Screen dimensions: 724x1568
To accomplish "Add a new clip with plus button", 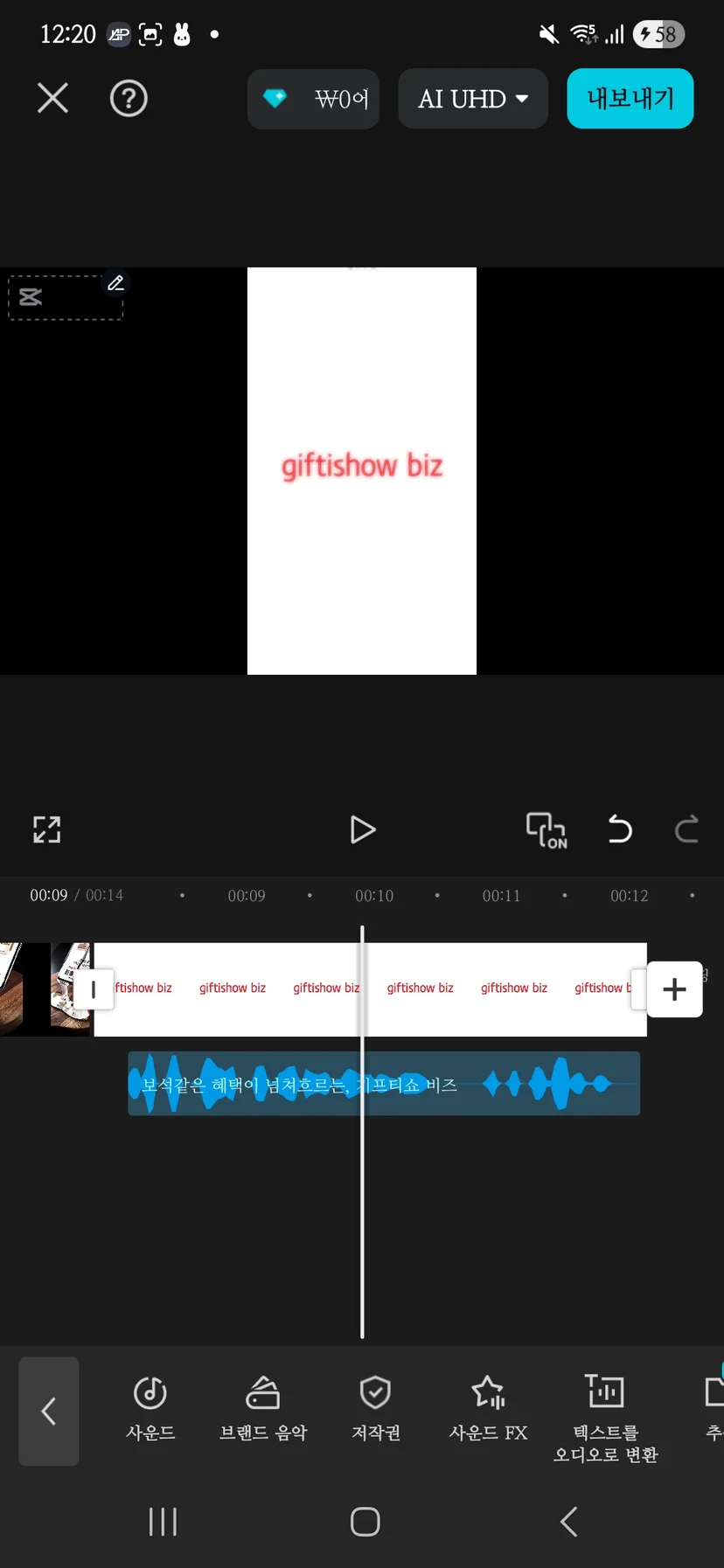I will pos(674,989).
